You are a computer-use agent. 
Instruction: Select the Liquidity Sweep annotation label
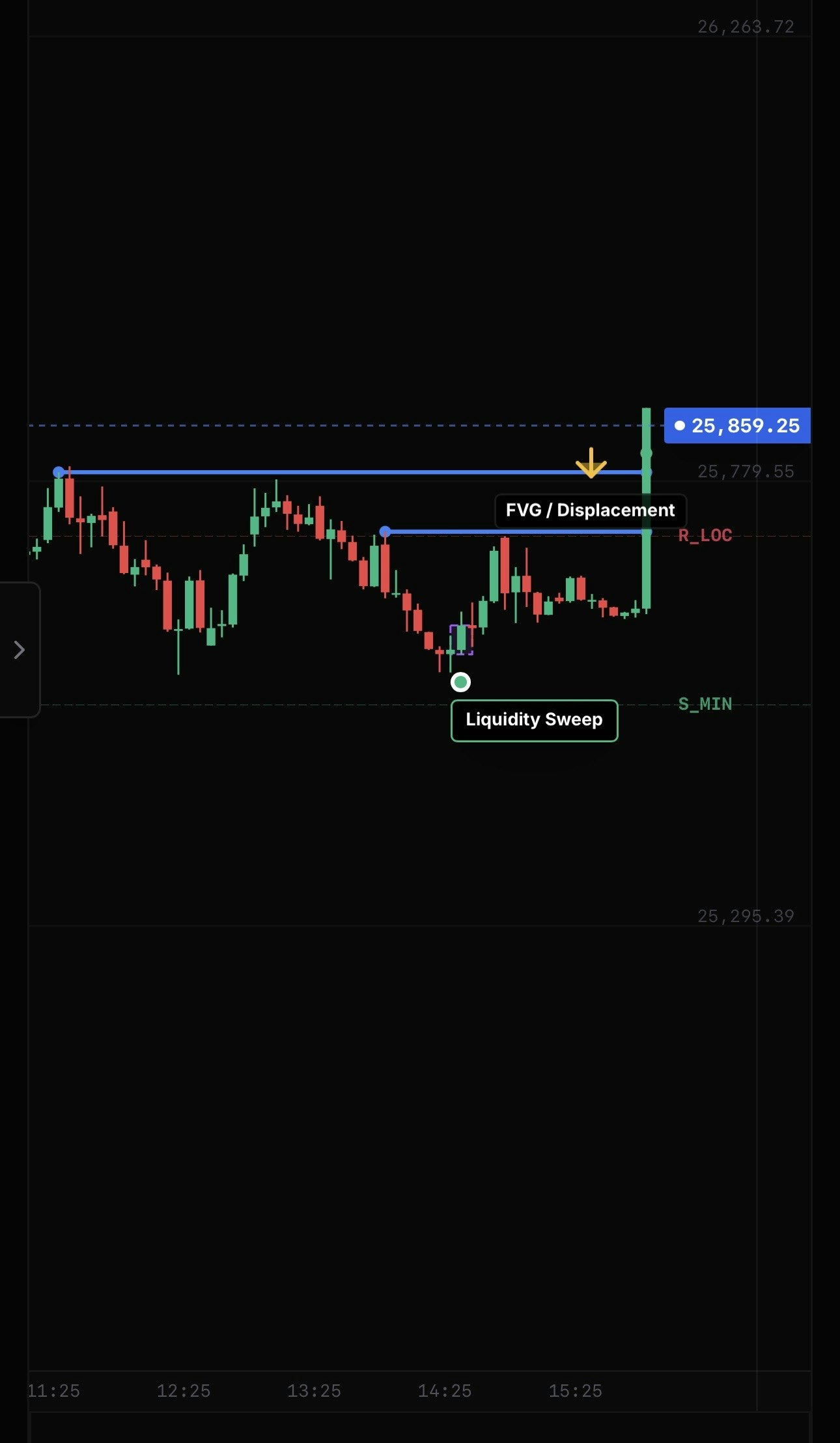534,720
